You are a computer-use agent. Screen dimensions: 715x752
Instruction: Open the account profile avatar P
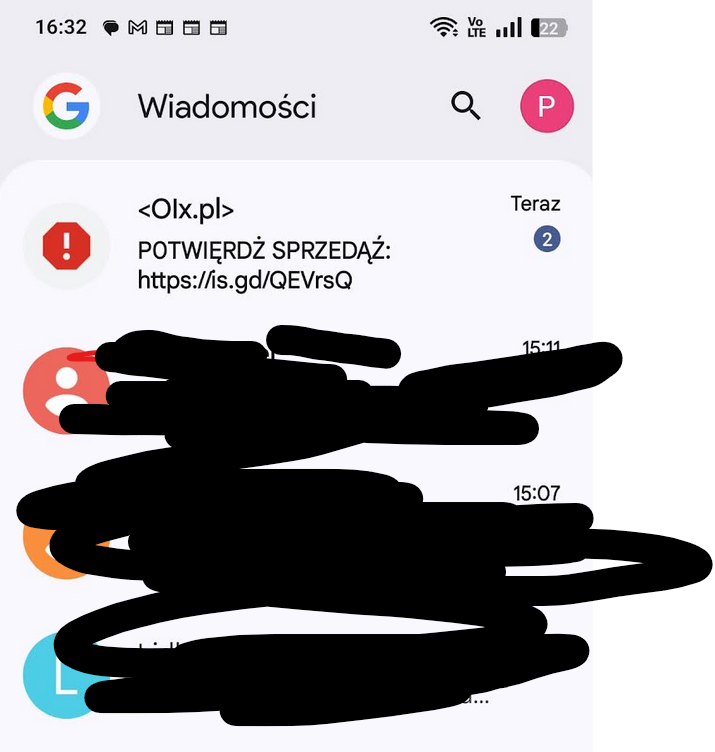coord(547,106)
